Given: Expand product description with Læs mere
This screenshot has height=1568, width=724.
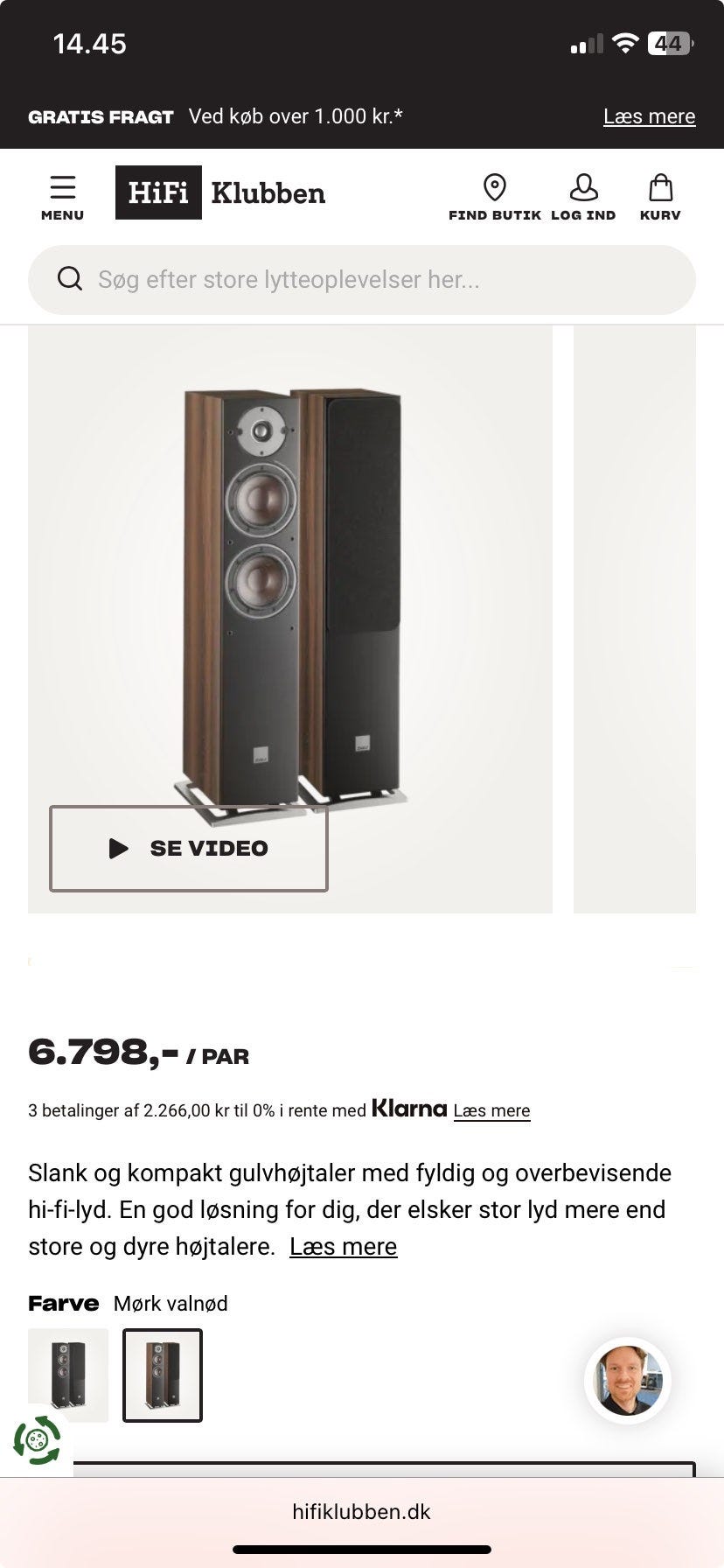Looking at the screenshot, I should (x=344, y=1247).
